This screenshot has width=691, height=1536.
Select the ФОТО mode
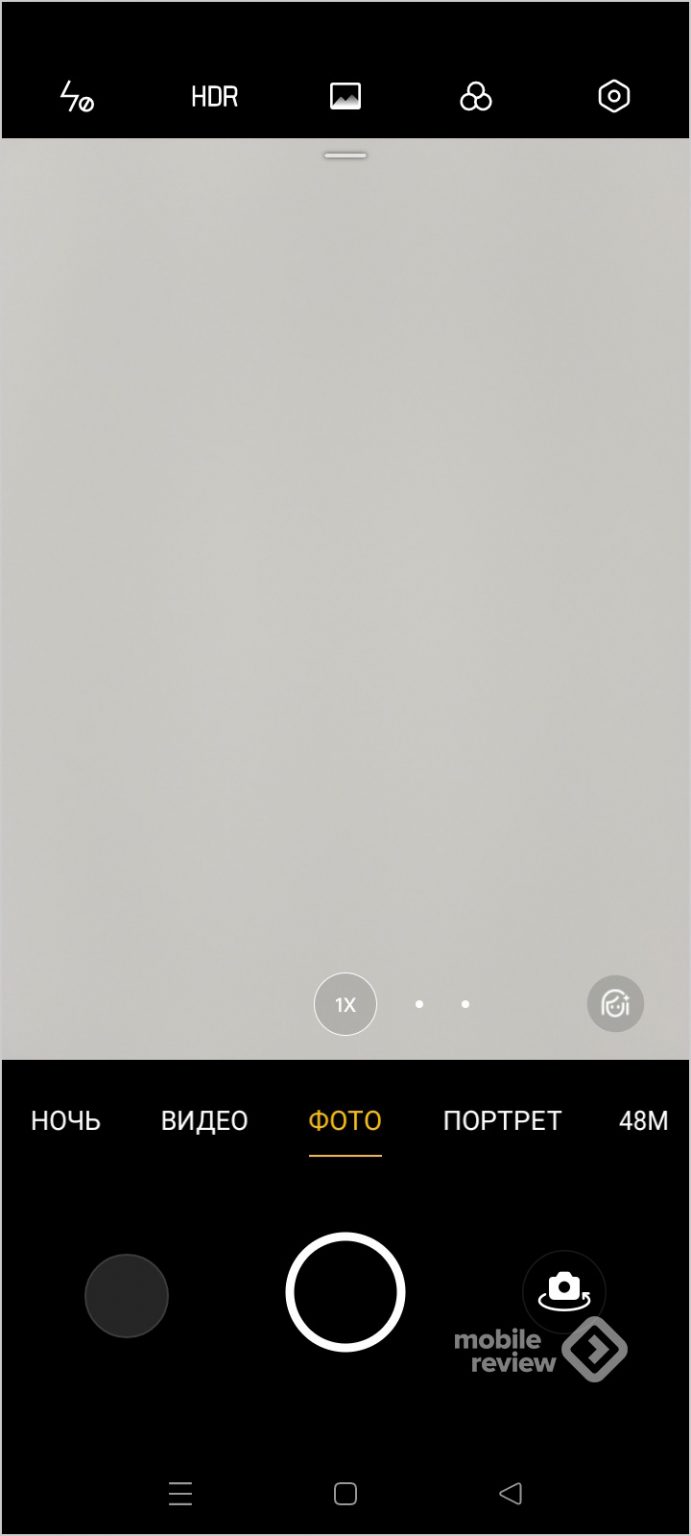(x=345, y=1121)
